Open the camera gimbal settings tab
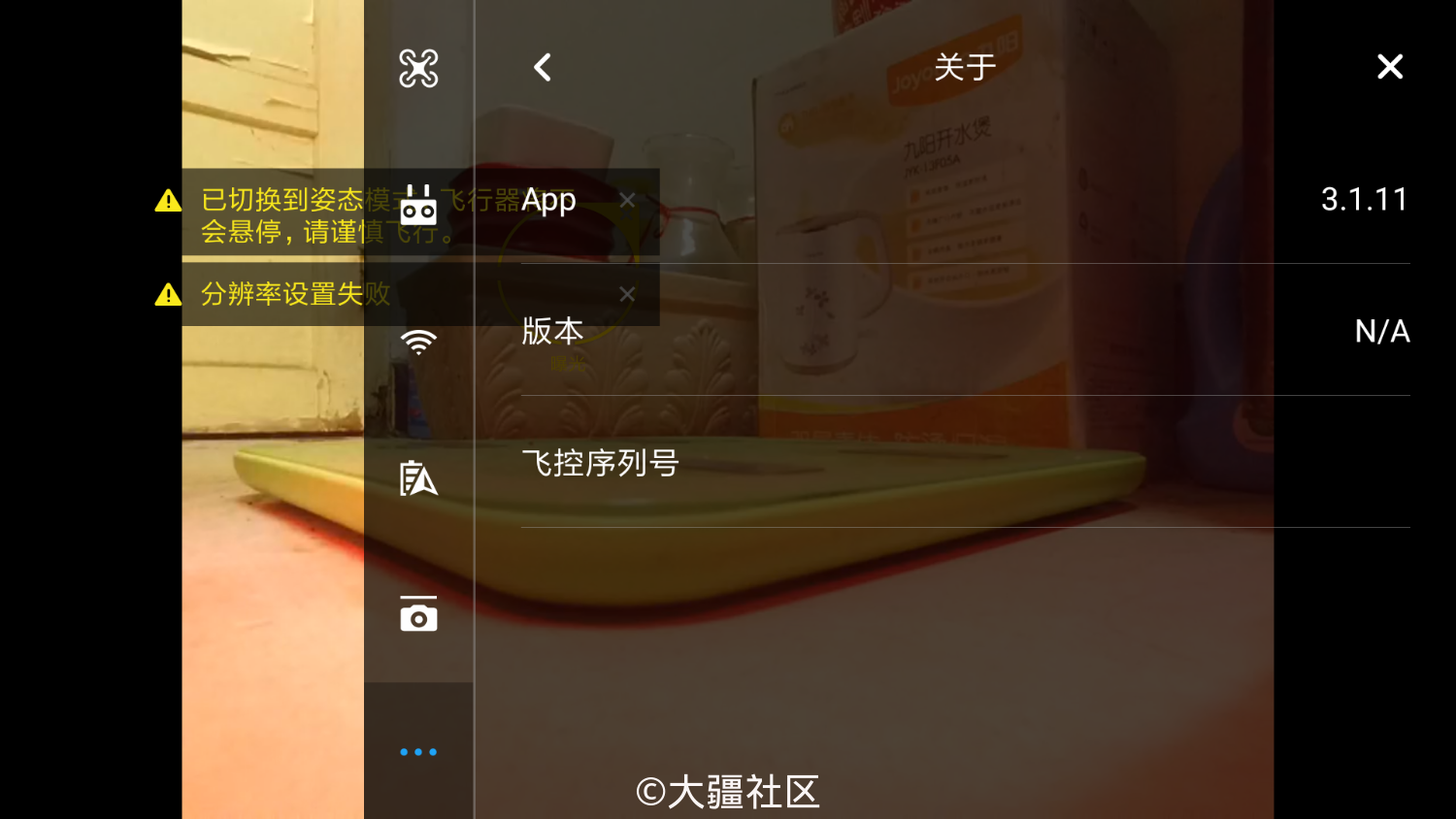This screenshot has width=1456, height=819. 418,614
